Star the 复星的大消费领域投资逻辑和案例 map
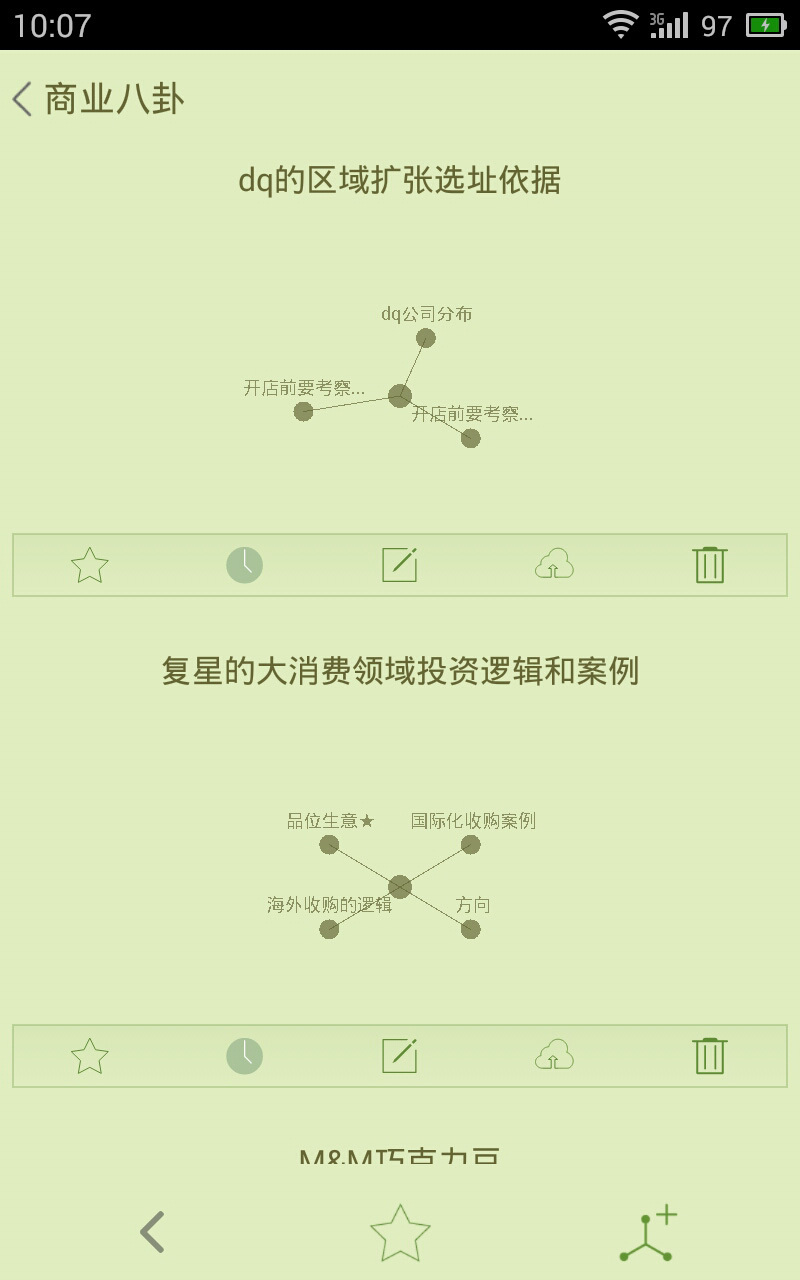The height and width of the screenshot is (1280, 800). 90,1056
